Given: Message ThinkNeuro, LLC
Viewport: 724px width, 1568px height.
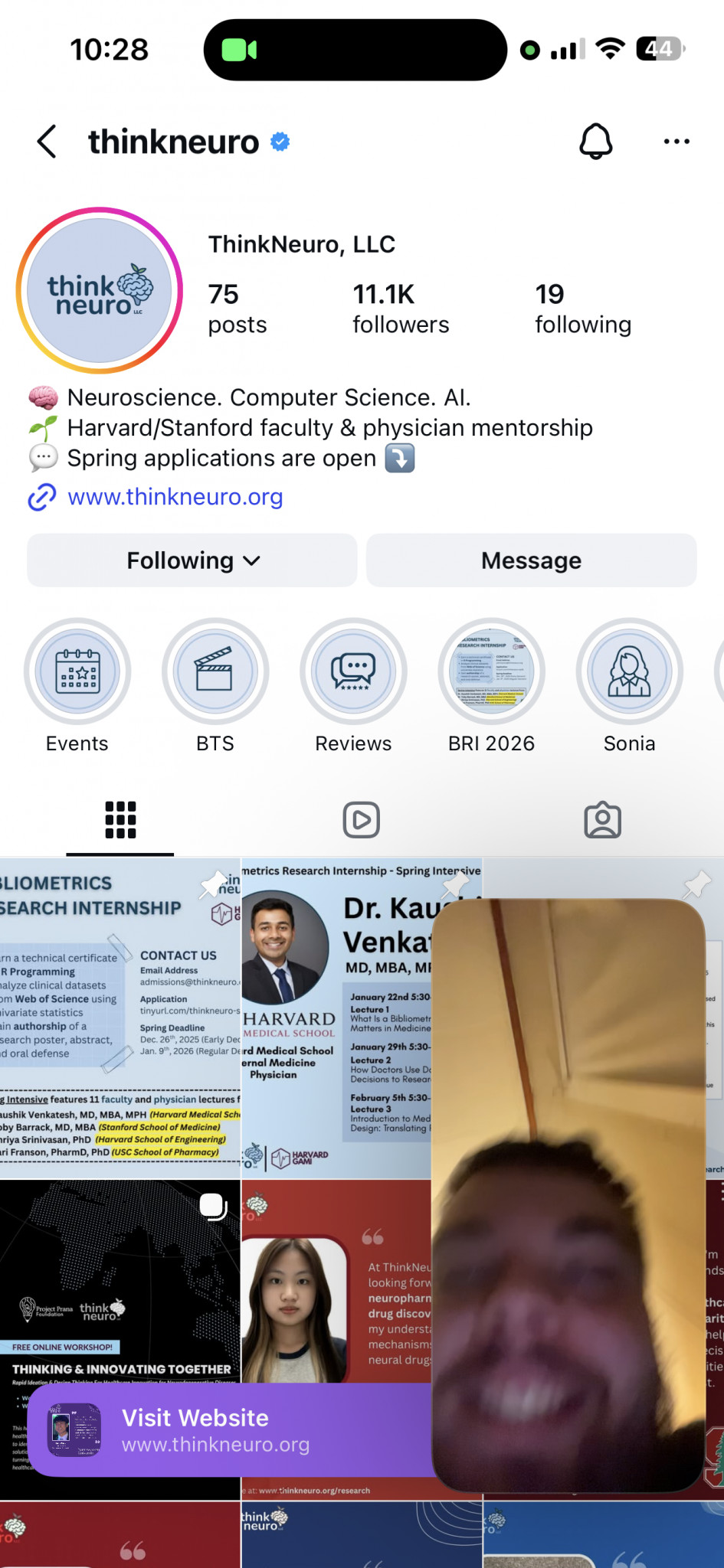Looking at the screenshot, I should (x=531, y=560).
